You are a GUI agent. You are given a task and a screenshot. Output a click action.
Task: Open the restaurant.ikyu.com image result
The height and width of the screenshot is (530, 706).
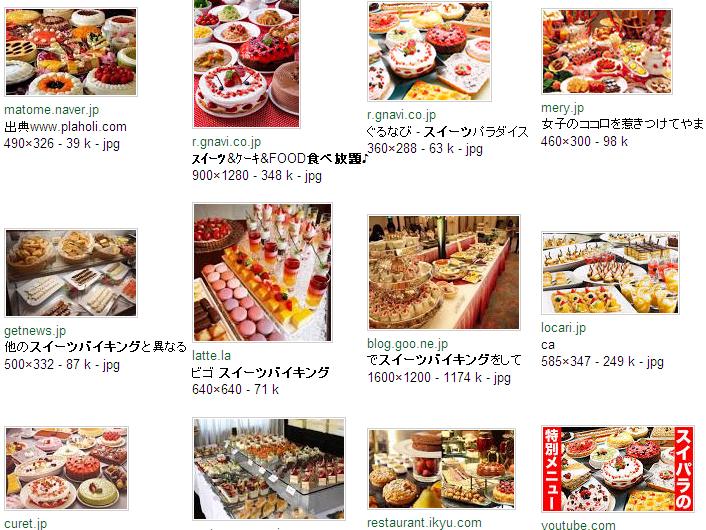pyautogui.click(x=440, y=468)
